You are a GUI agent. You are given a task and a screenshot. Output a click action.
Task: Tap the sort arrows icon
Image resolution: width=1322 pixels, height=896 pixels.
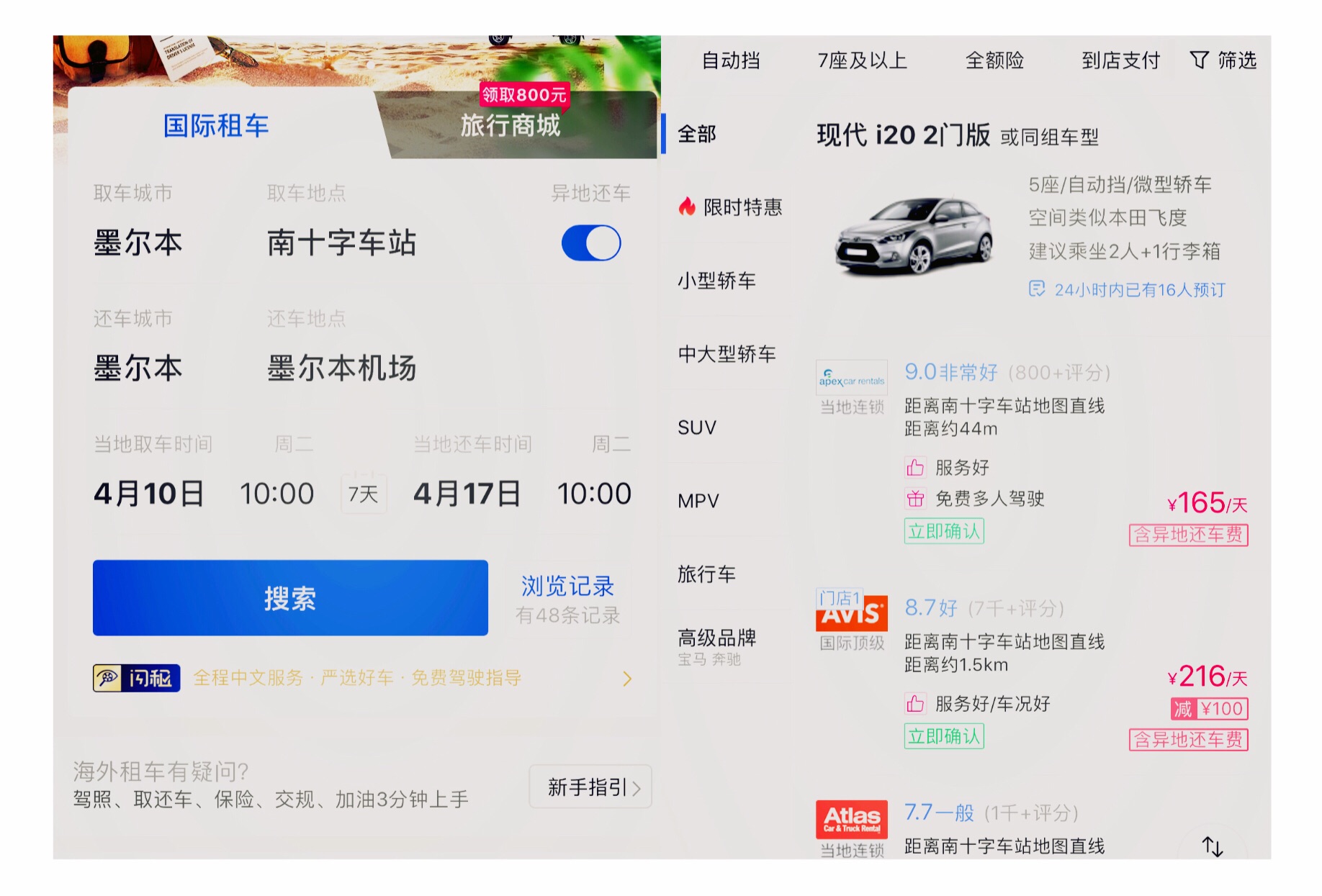[1213, 846]
